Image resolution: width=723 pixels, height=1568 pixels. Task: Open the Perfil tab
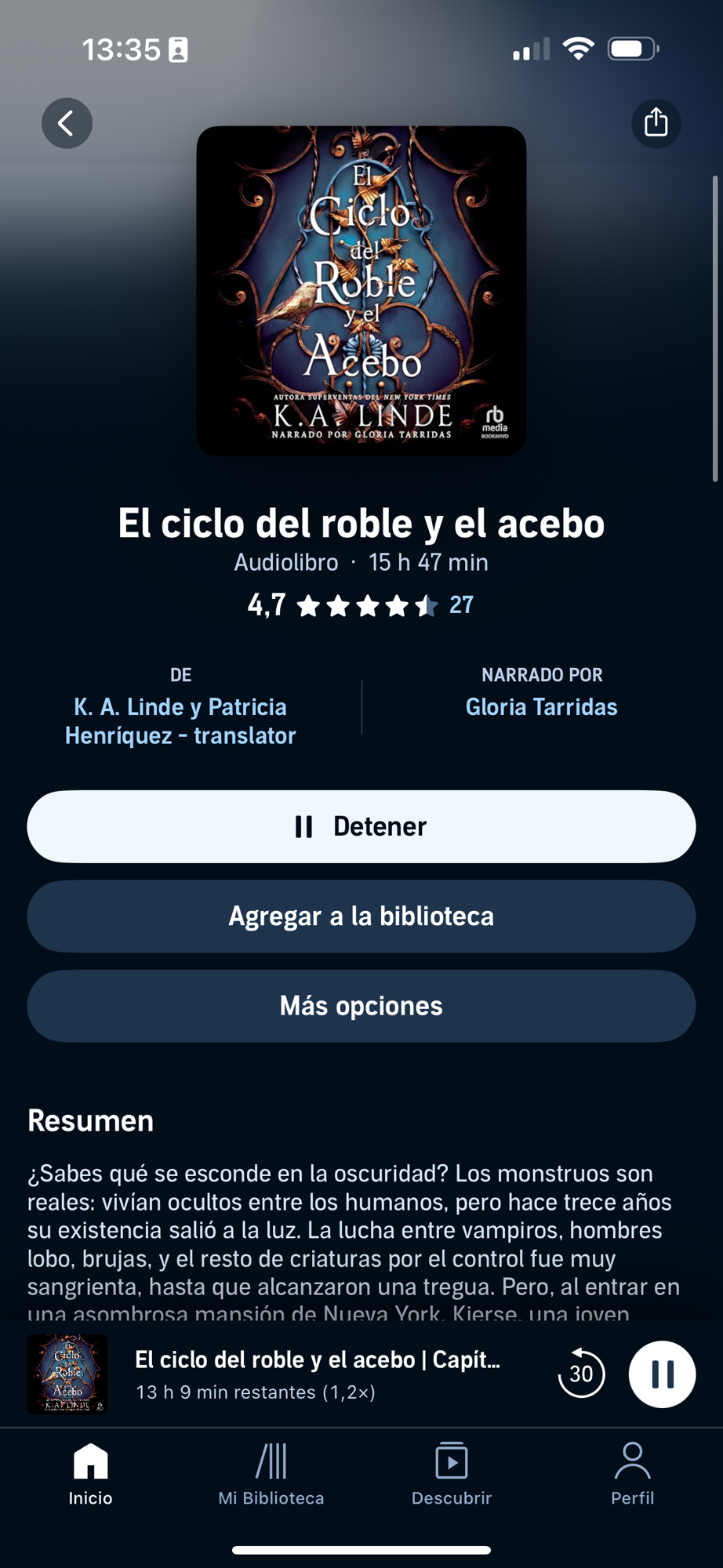(x=632, y=1474)
